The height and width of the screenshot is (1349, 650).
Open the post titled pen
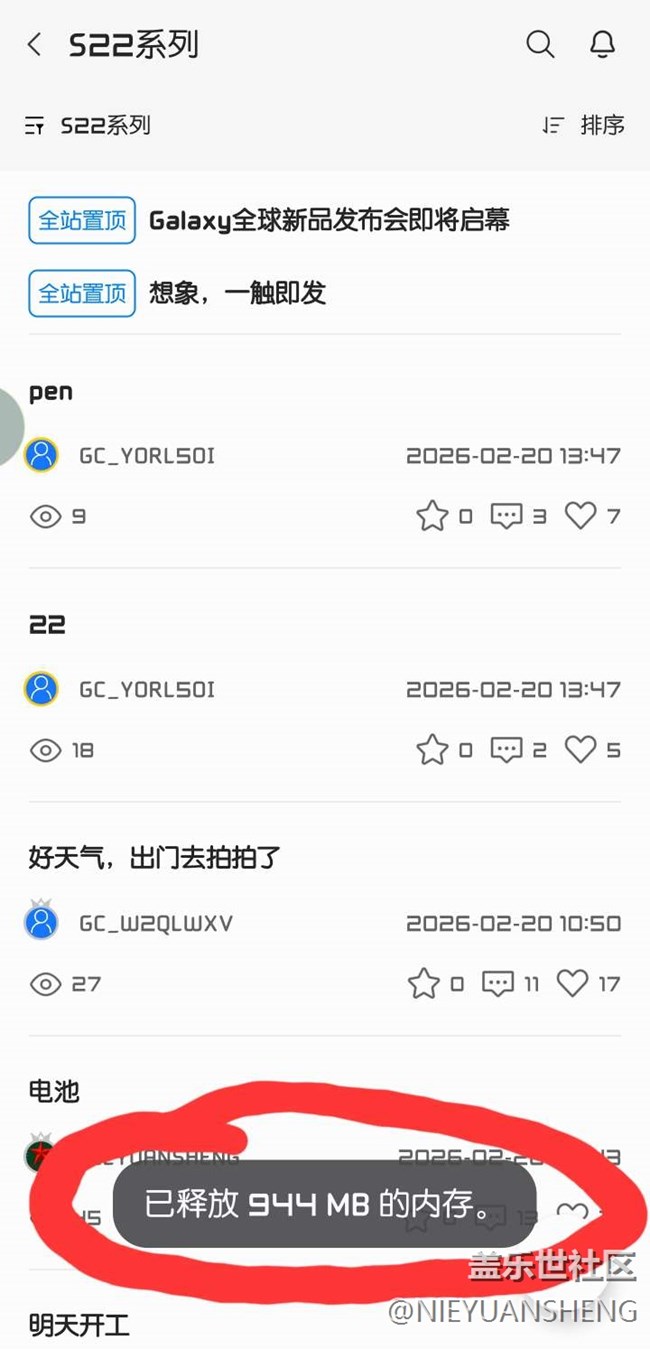click(x=51, y=392)
